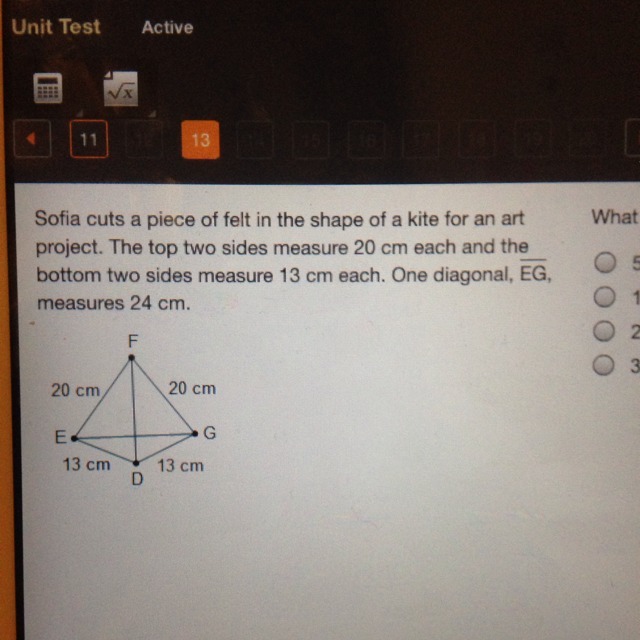
Task: Jump to question 11
Action: pos(88,141)
